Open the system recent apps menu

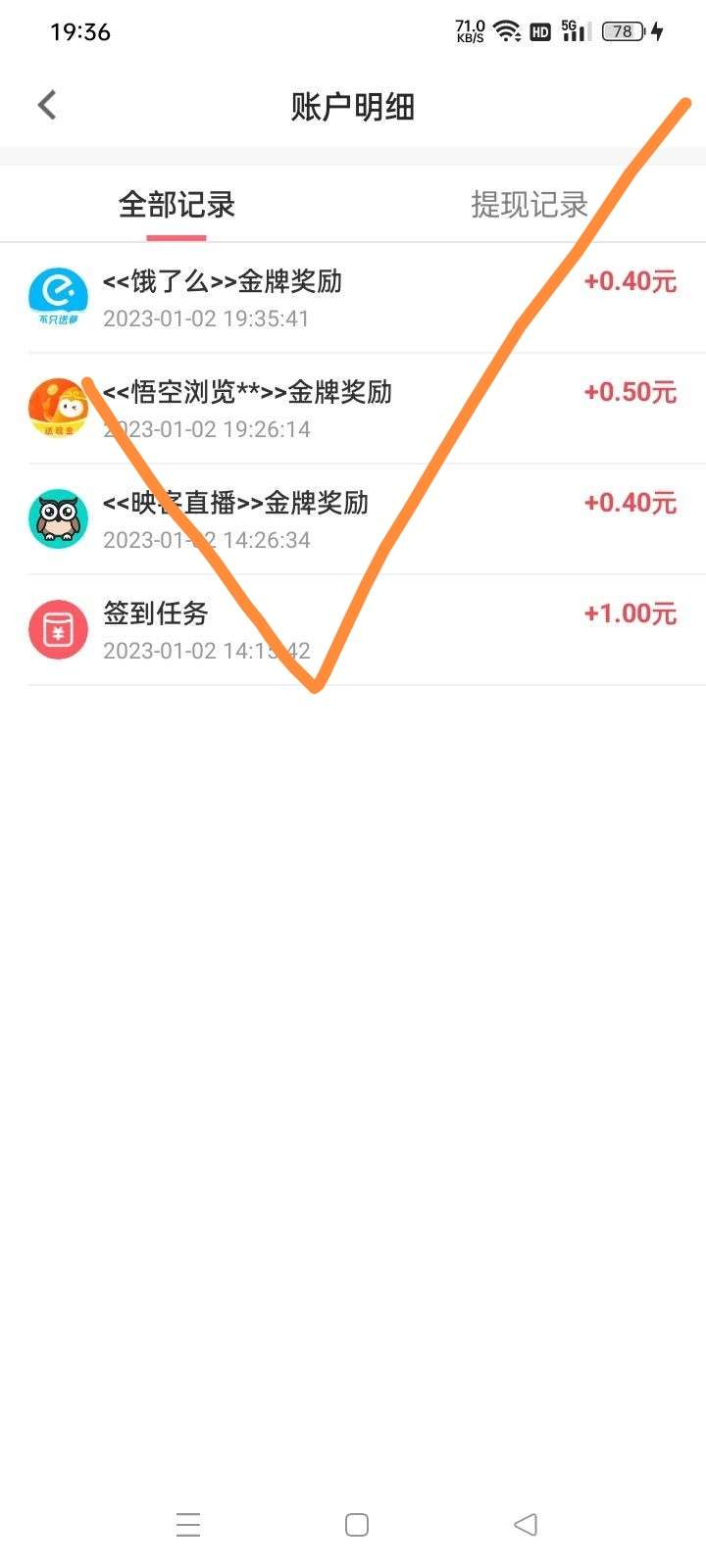(x=188, y=1525)
